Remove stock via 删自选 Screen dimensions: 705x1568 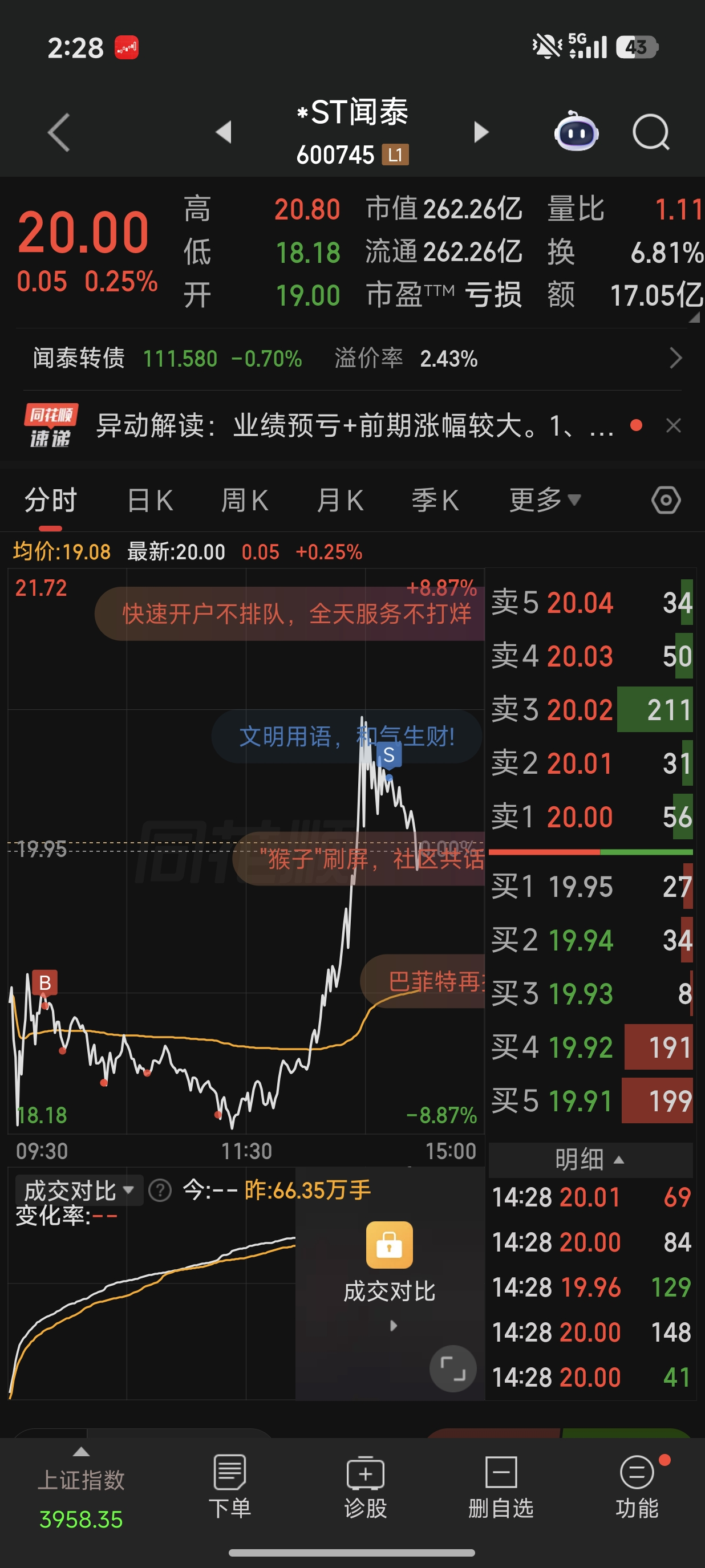click(501, 1487)
